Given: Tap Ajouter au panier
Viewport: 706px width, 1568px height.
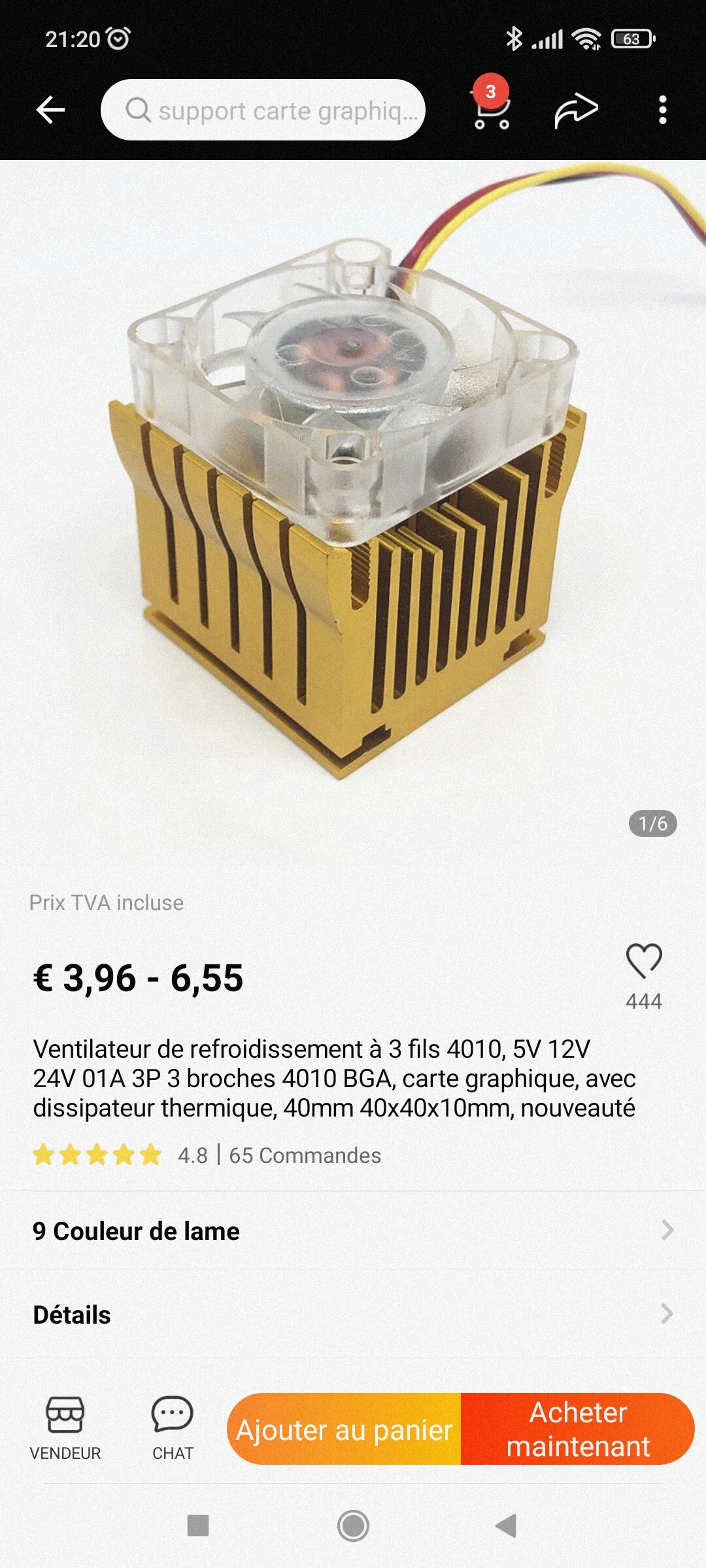Looking at the screenshot, I should 345,1429.
